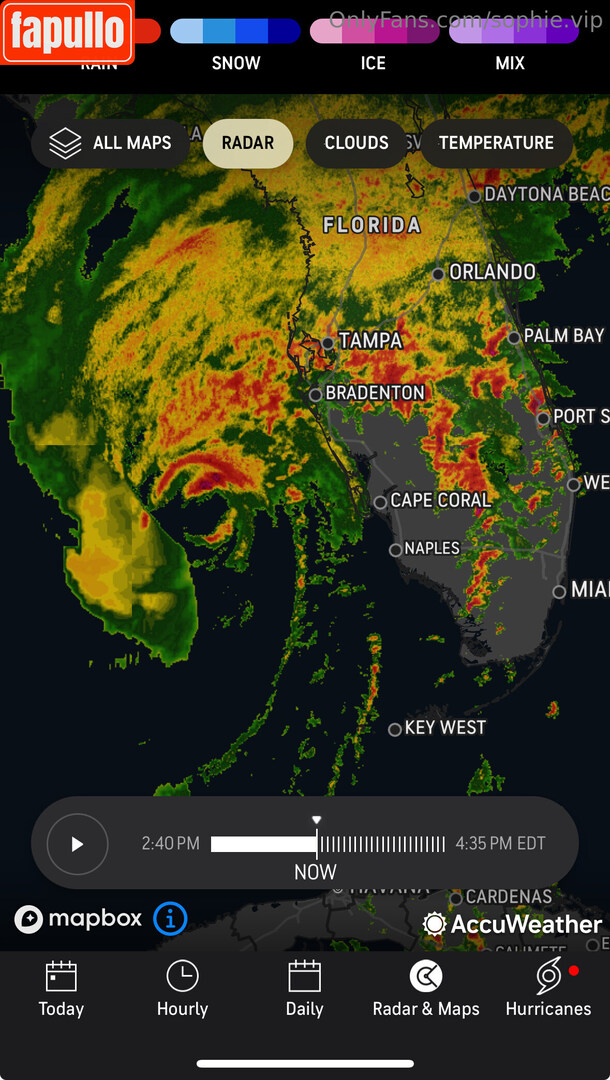Image resolution: width=610 pixels, height=1080 pixels.
Task: Select the Radar map chip
Action: pyautogui.click(x=248, y=143)
